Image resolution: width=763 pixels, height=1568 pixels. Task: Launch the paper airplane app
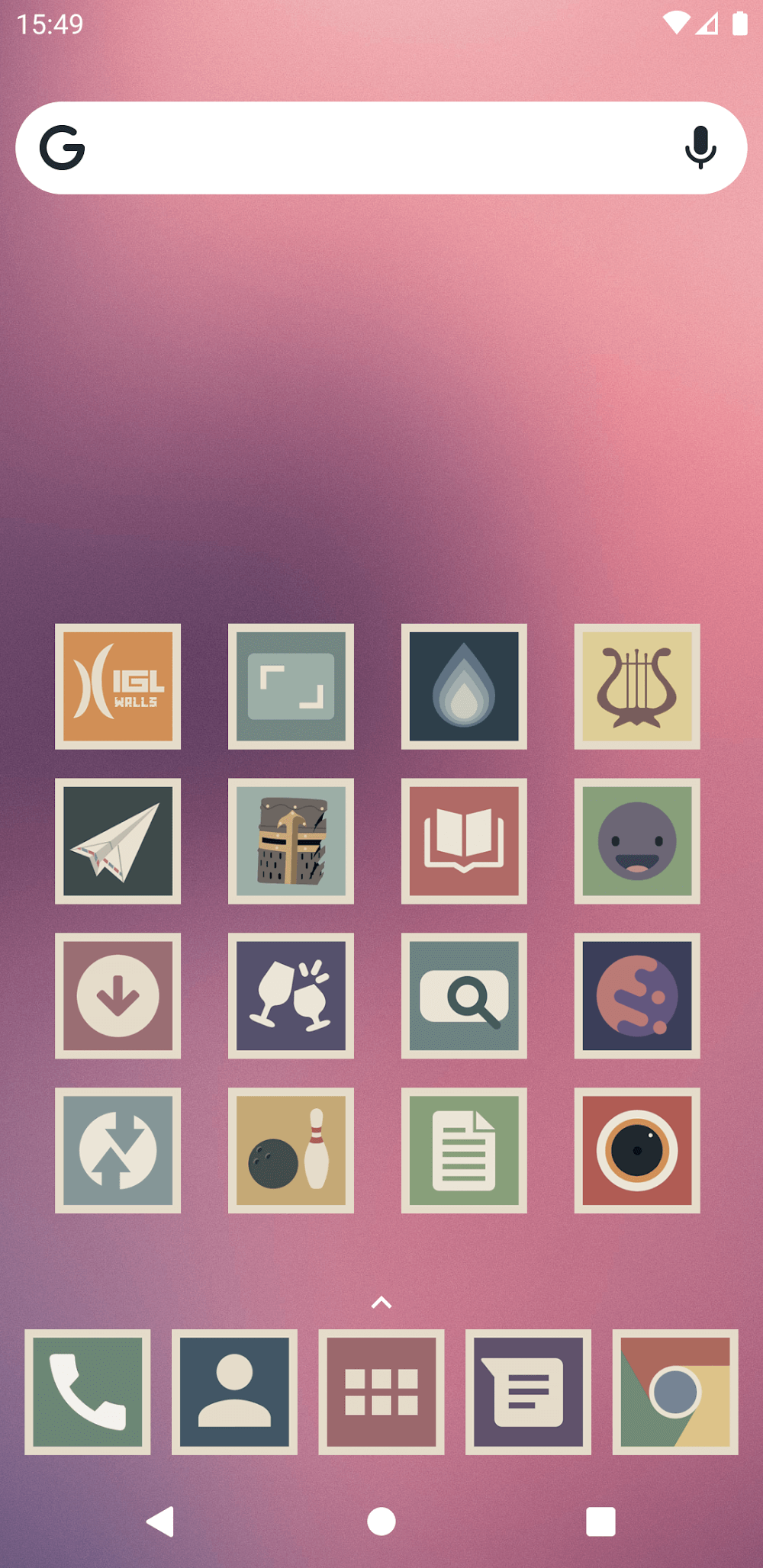click(118, 841)
